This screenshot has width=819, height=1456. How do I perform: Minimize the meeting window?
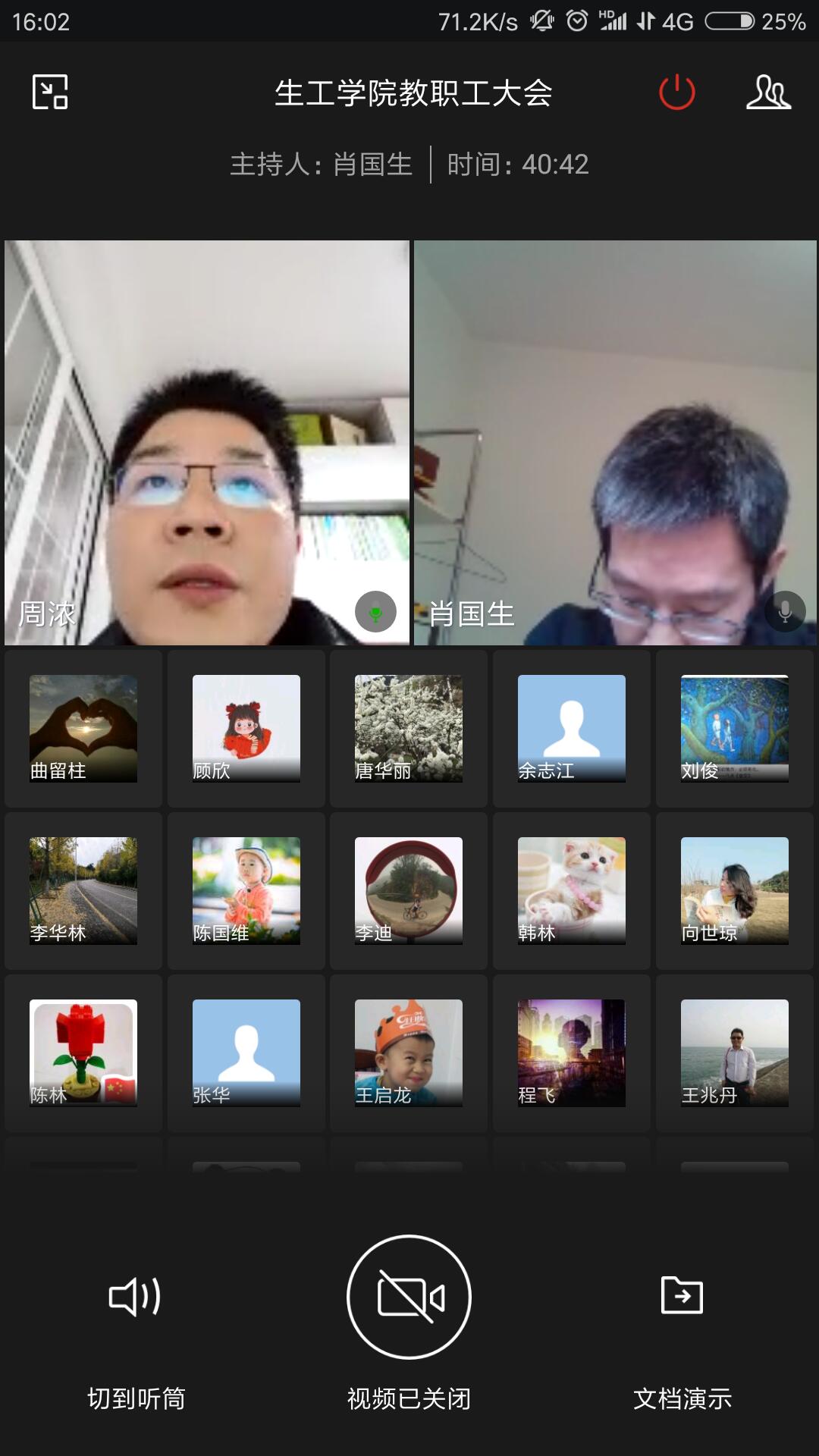coord(50,93)
